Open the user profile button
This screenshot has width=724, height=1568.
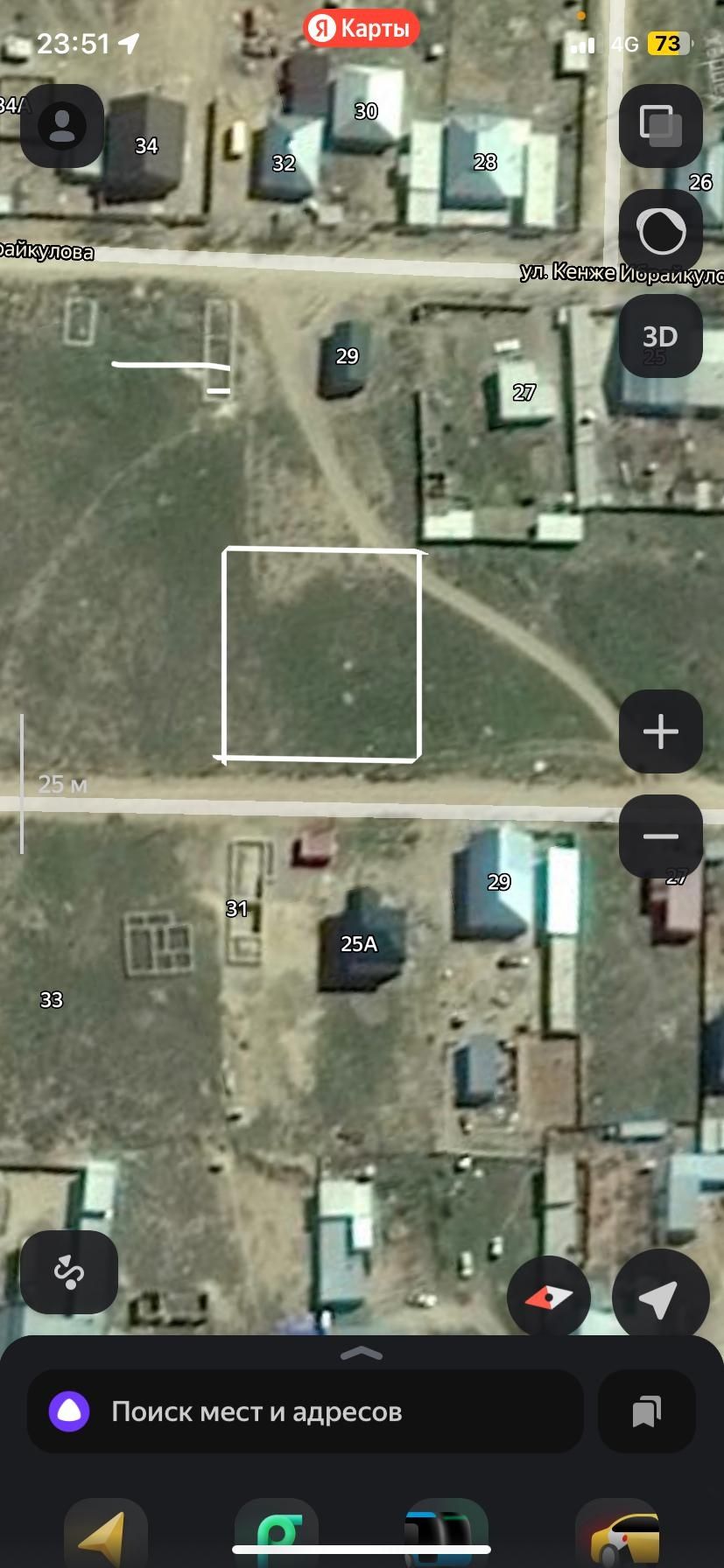click(62, 126)
